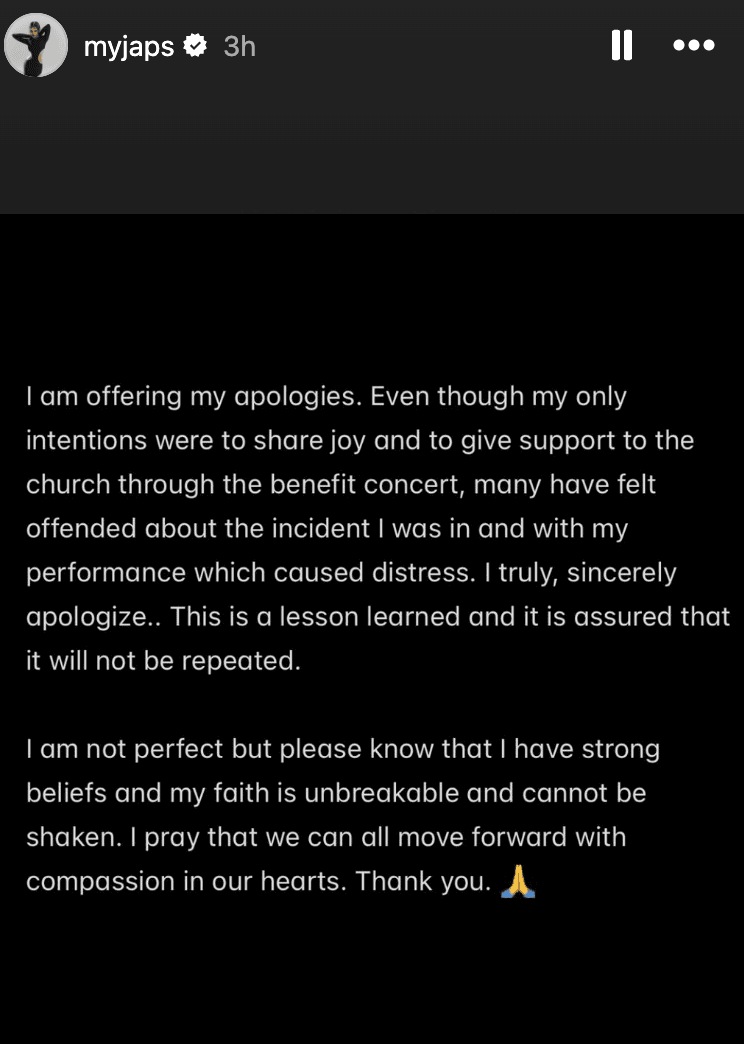Visit the myjaps username profile

[x=129, y=46]
